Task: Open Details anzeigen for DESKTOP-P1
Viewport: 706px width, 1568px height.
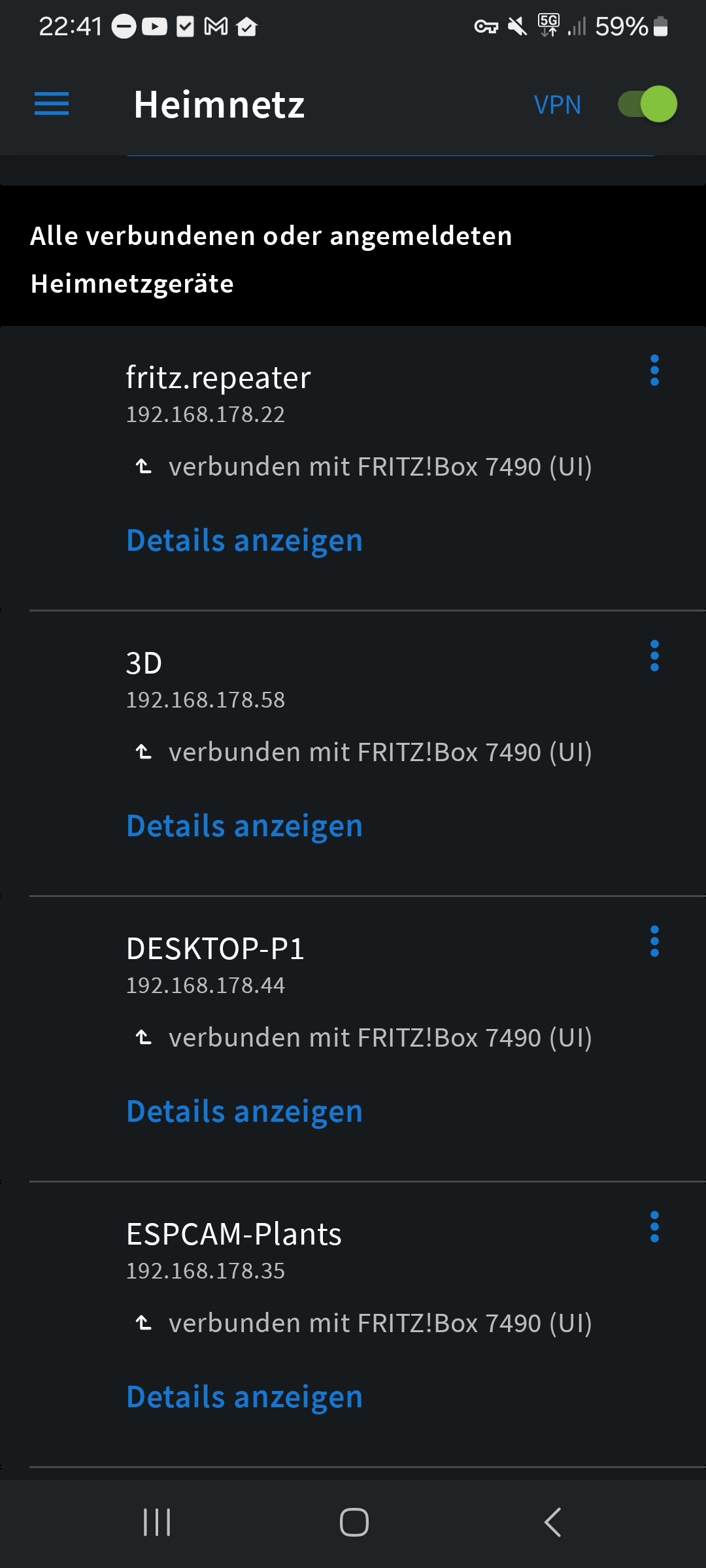Action: [244, 1111]
